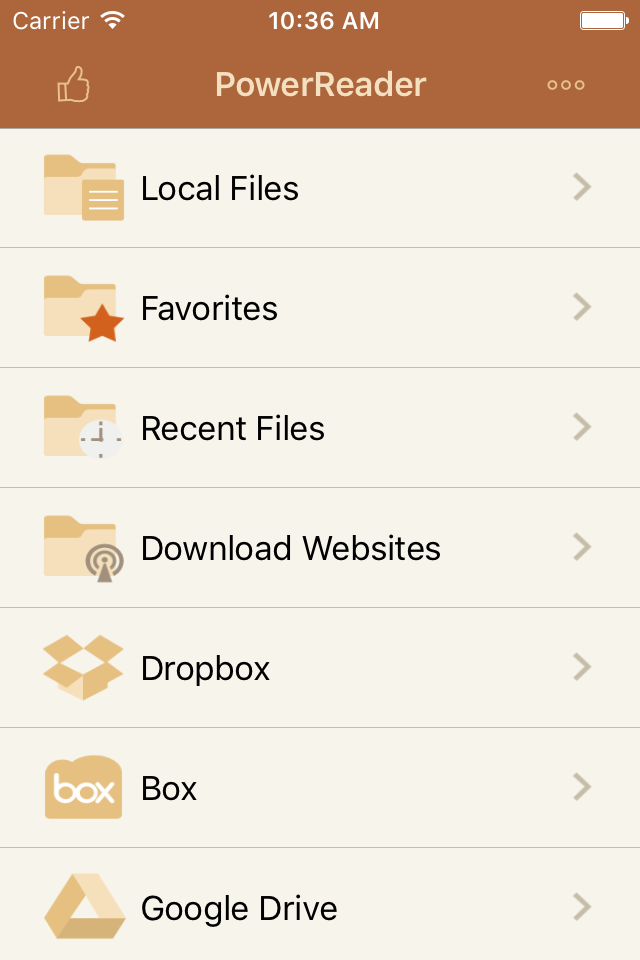Image resolution: width=640 pixels, height=960 pixels.
Task: Go to Favorites folder
Action: [x=320, y=308]
